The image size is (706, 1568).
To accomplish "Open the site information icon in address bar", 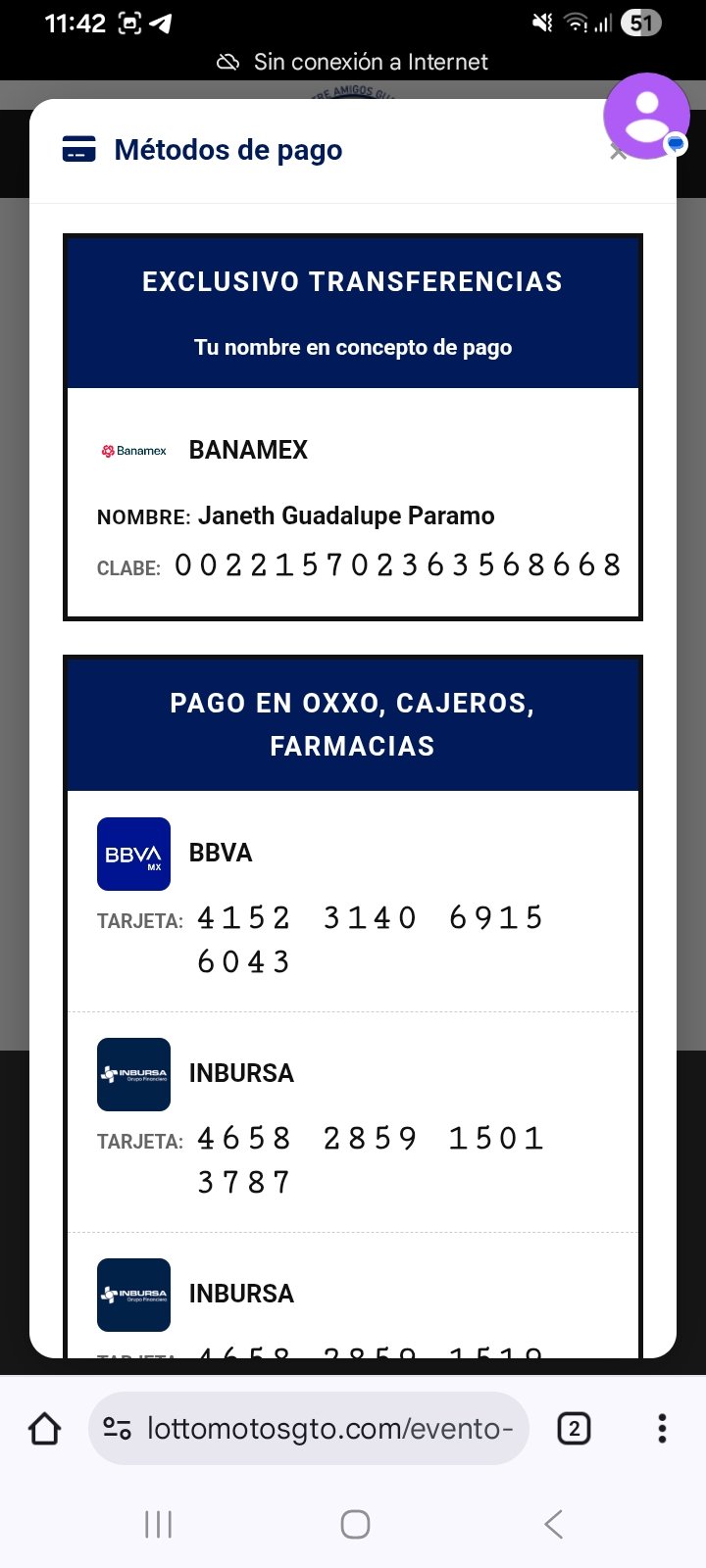I will tap(118, 1429).
